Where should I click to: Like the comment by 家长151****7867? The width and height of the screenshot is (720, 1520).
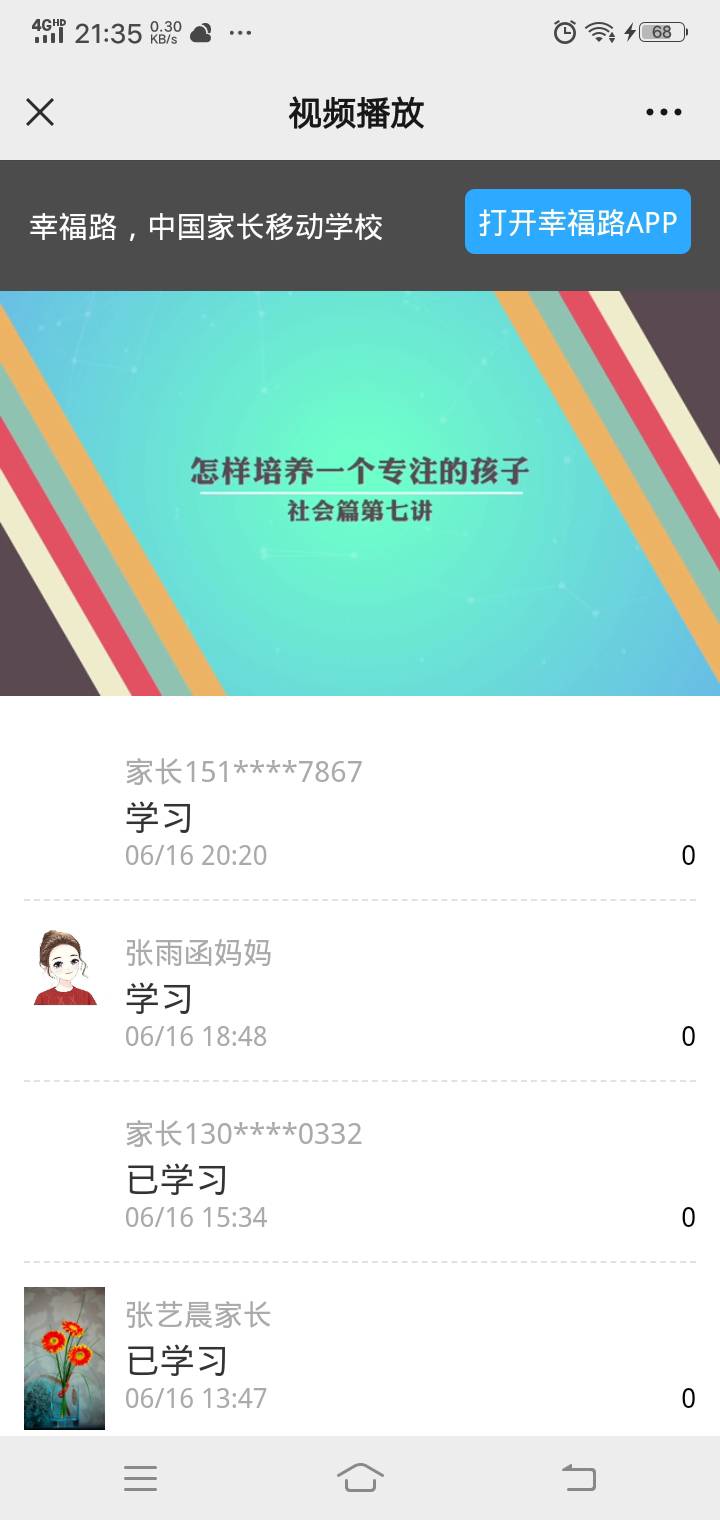pos(688,855)
